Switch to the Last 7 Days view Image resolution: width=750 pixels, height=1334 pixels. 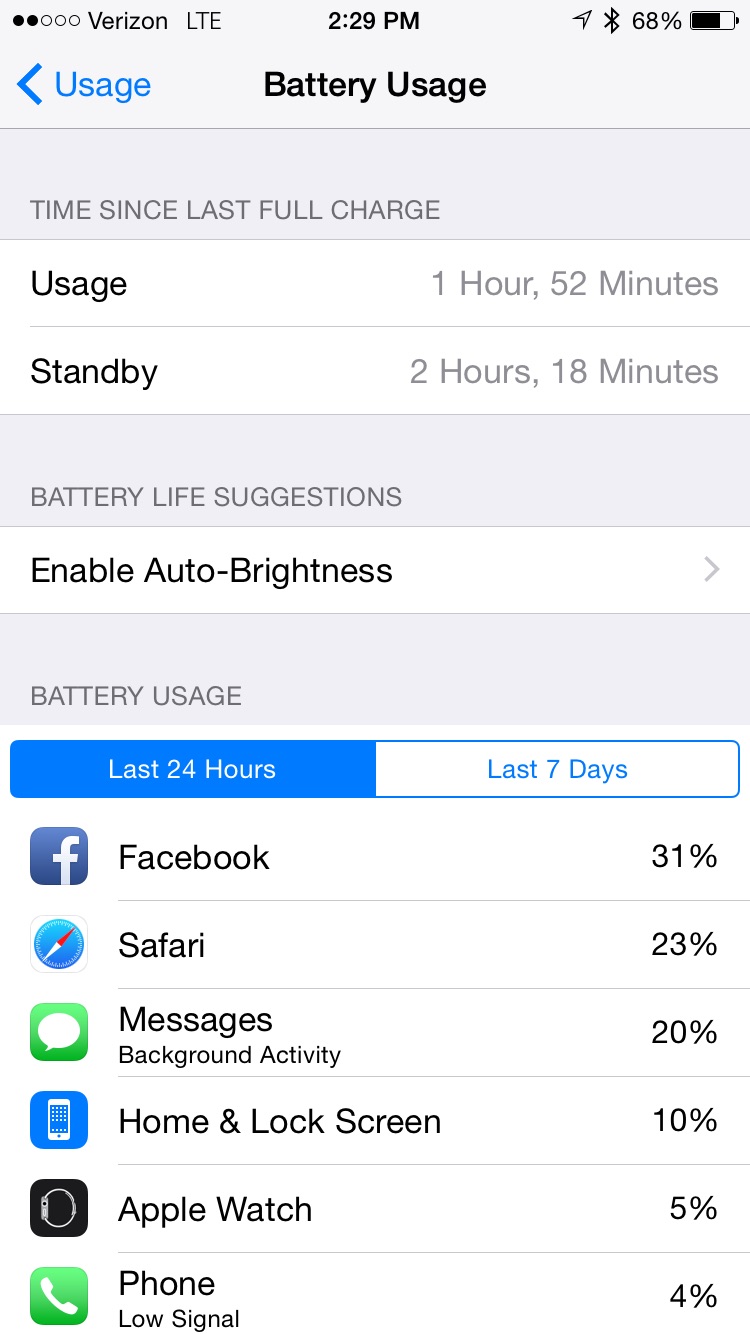pyautogui.click(x=557, y=769)
